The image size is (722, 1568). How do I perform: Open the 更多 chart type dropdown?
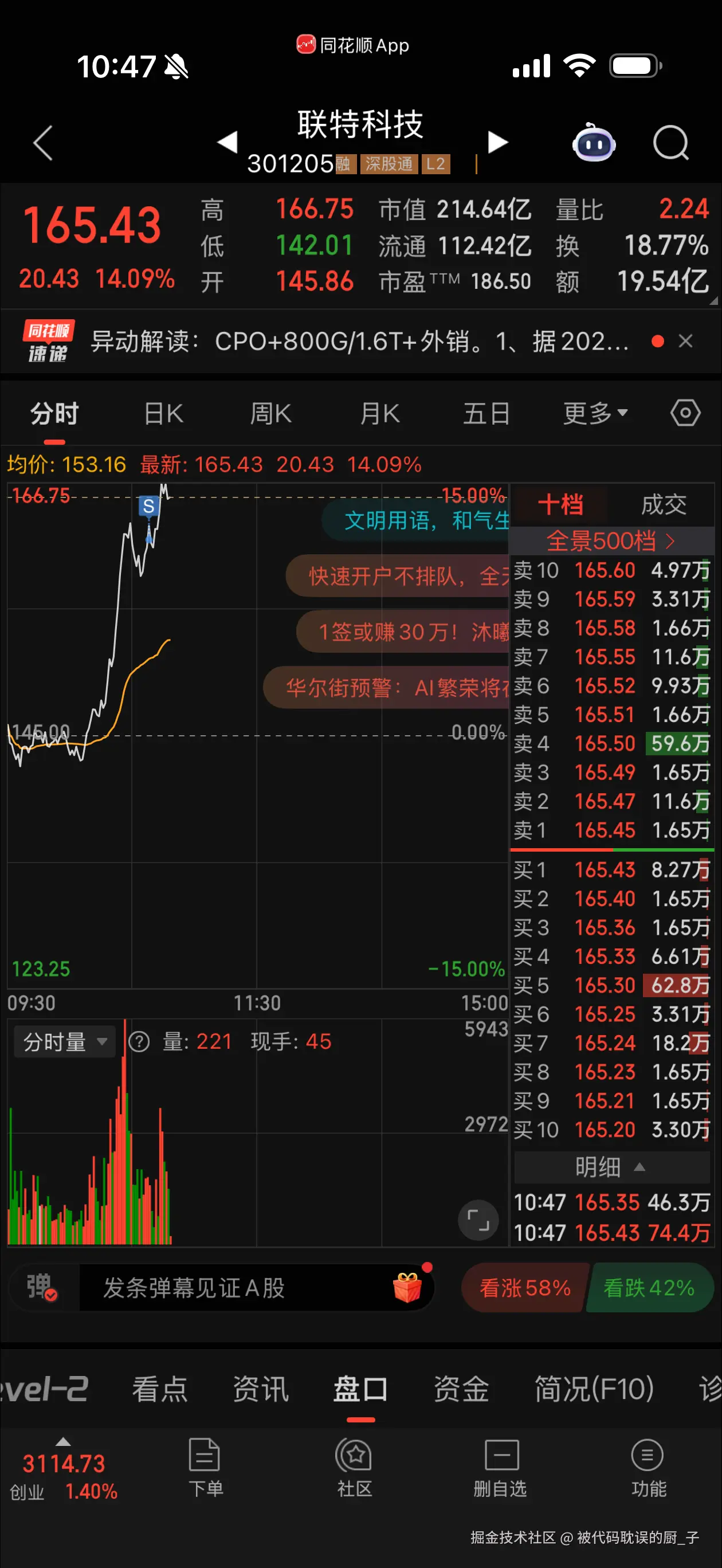point(594,412)
